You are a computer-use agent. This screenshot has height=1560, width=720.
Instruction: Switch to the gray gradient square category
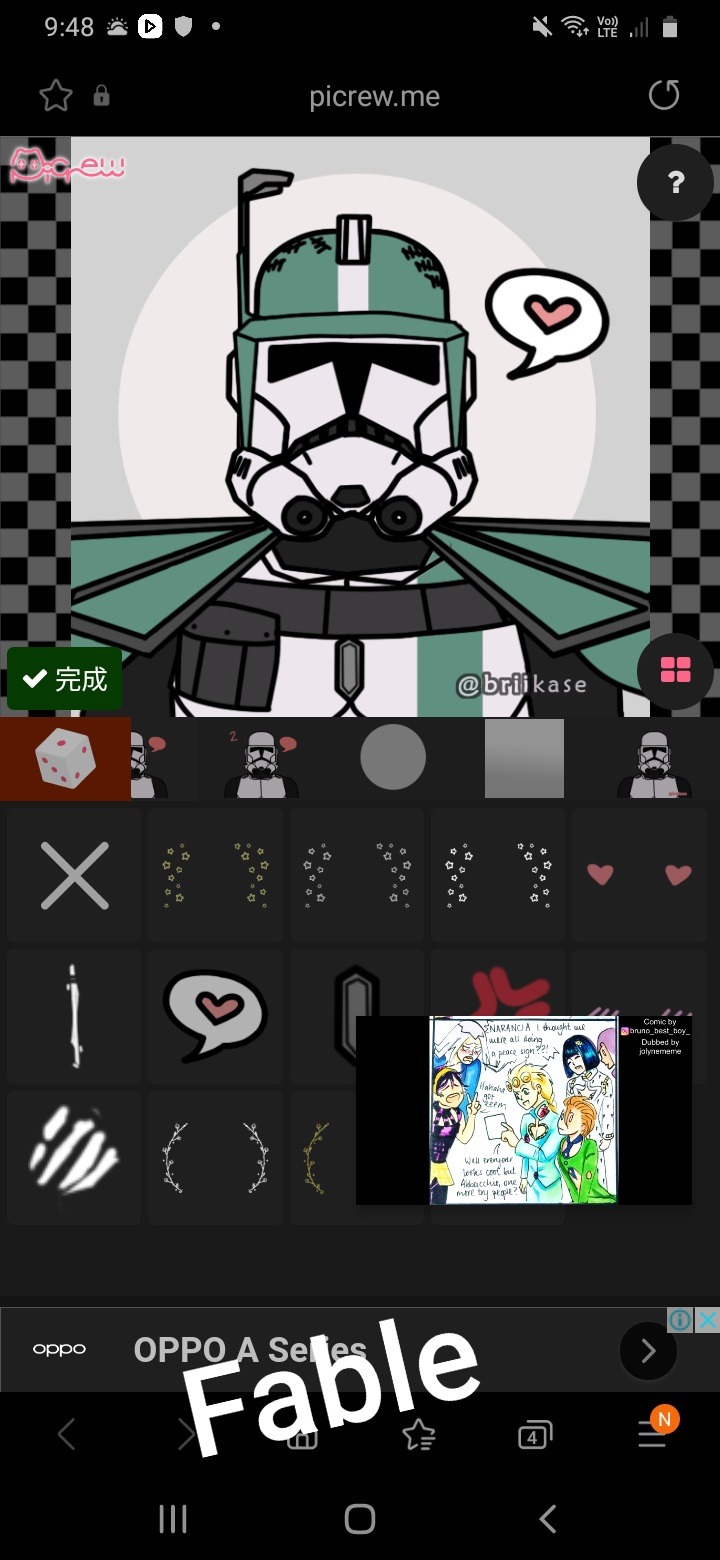coord(524,758)
